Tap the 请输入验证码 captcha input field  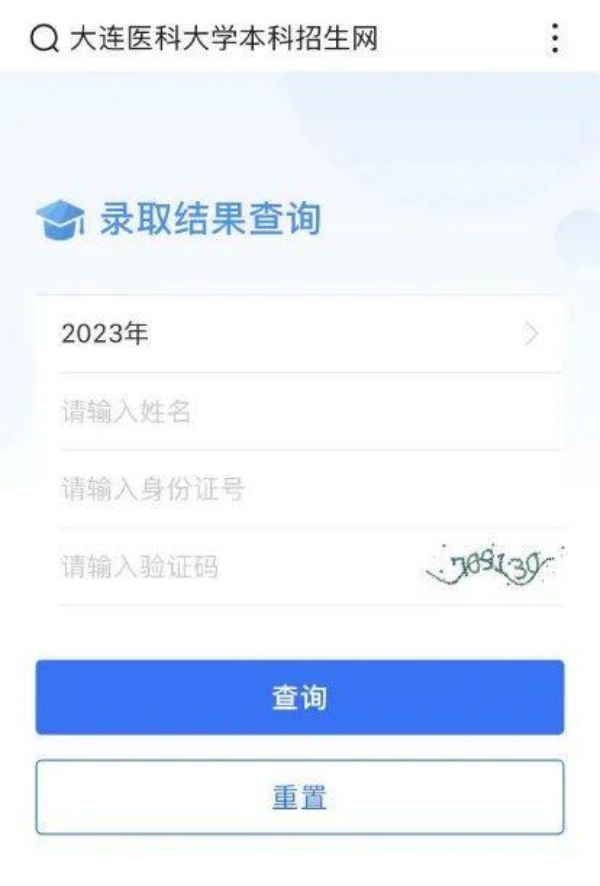coord(230,567)
